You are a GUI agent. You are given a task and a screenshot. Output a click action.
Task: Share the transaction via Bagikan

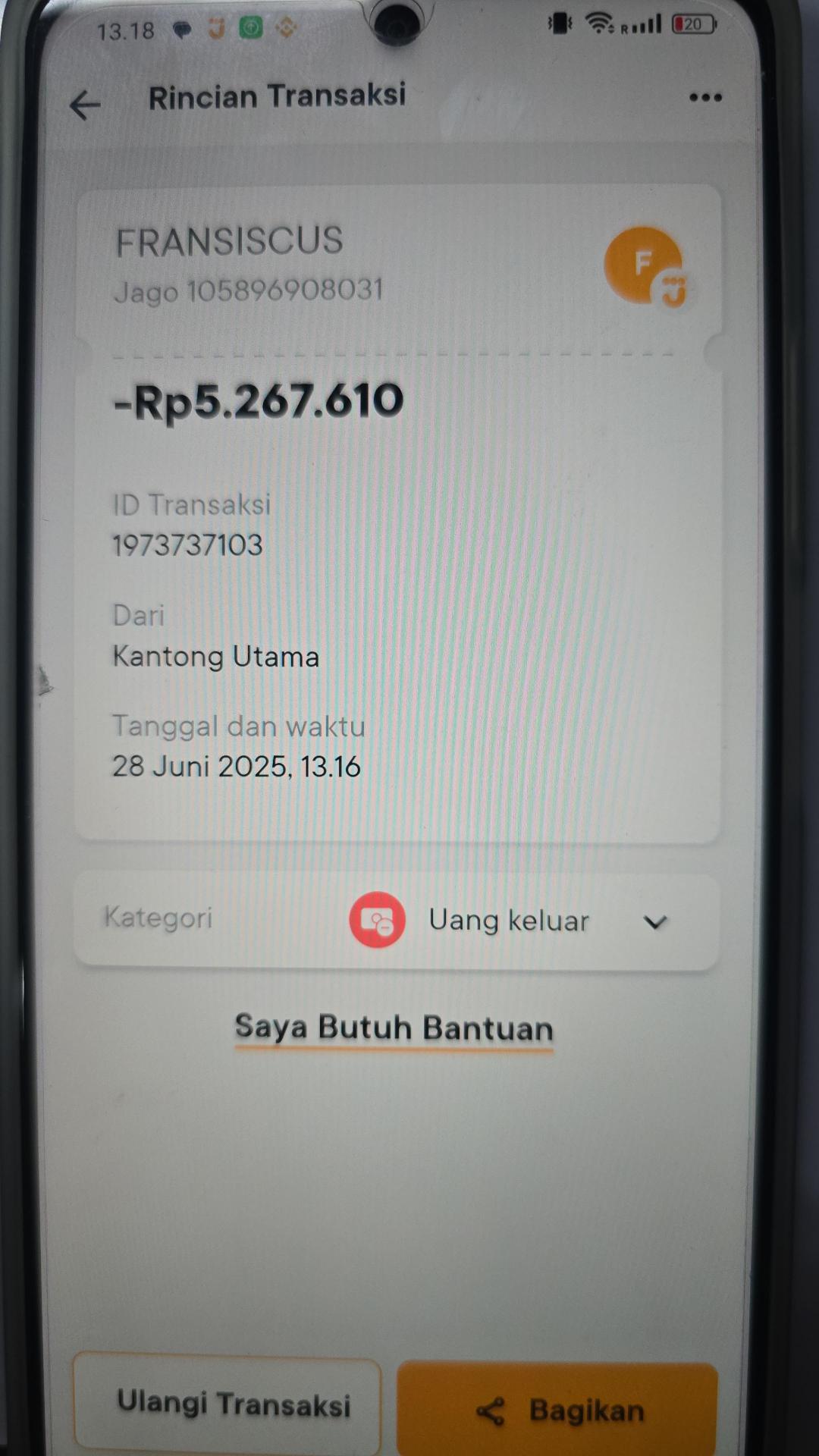pyautogui.click(x=557, y=1410)
